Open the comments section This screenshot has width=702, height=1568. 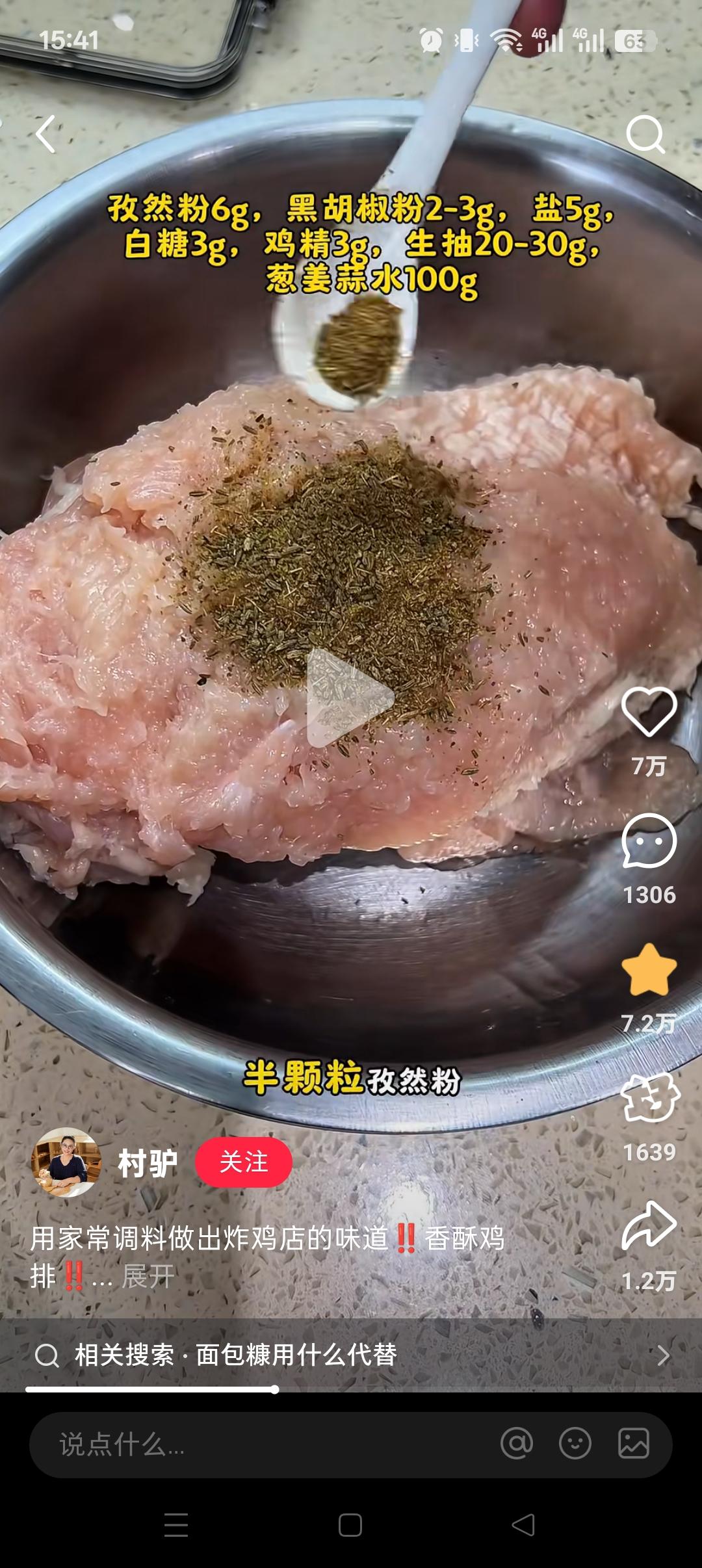click(649, 841)
